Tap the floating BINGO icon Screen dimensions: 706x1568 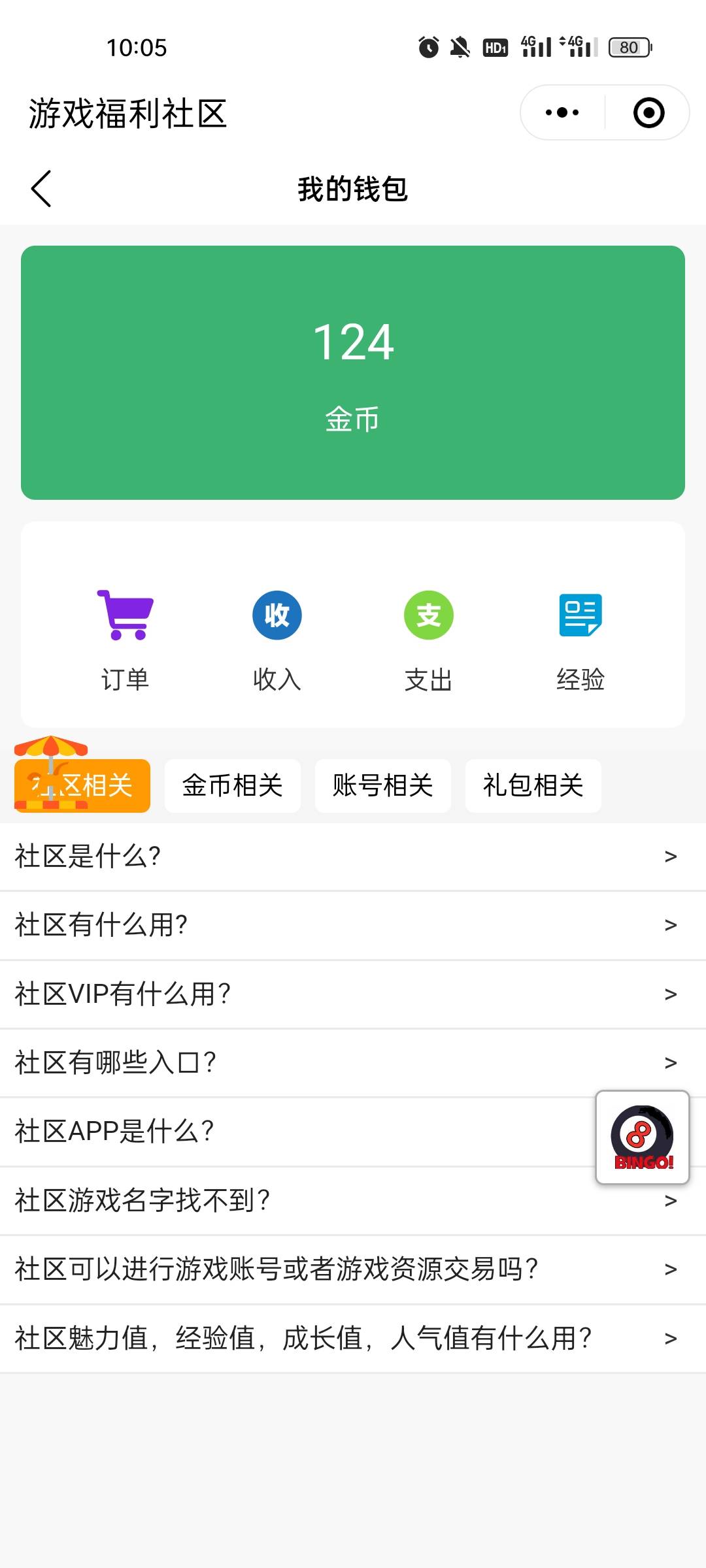click(x=642, y=1137)
